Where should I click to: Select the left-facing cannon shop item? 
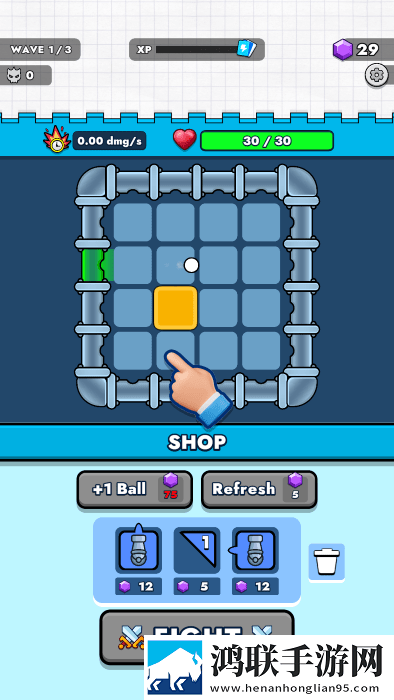pyautogui.click(x=254, y=550)
